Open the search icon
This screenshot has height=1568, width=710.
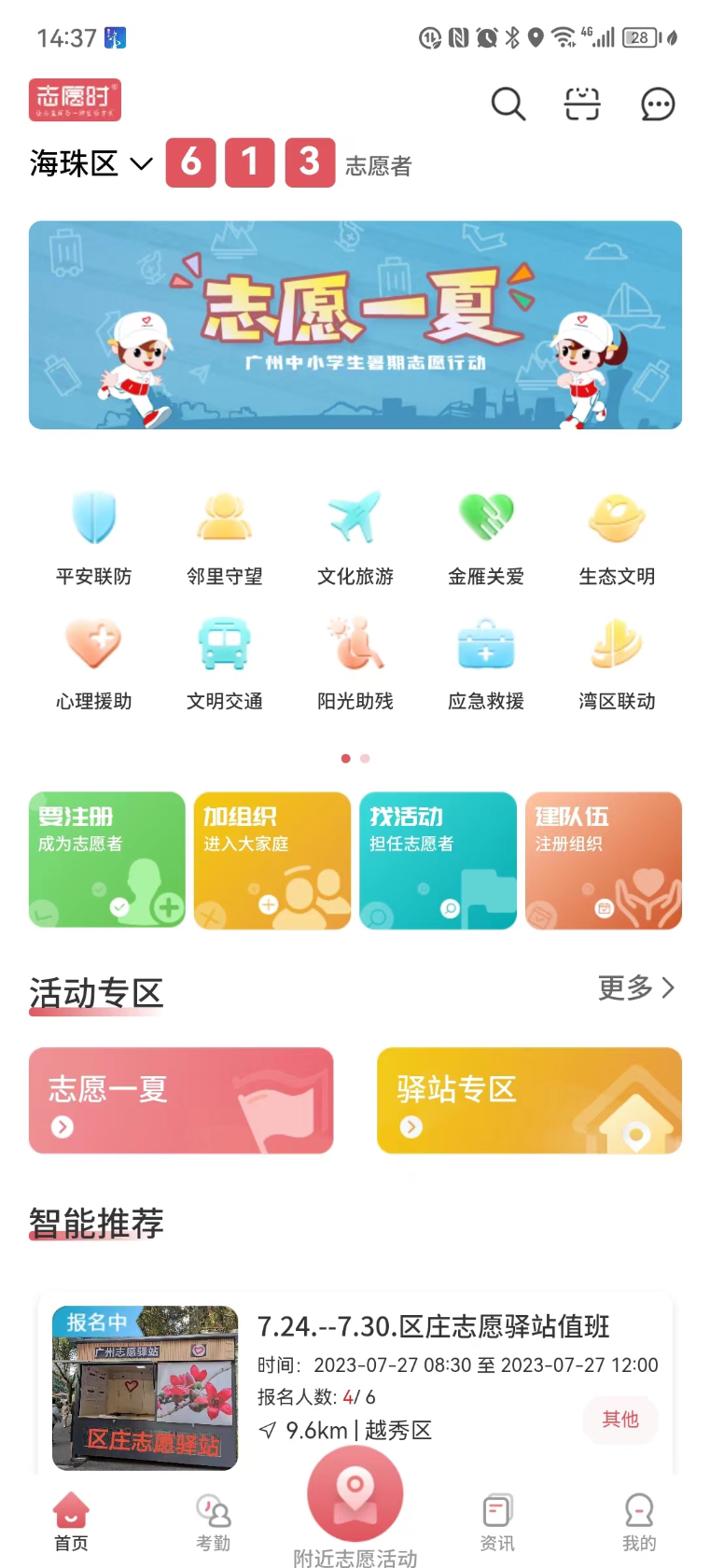point(508,104)
